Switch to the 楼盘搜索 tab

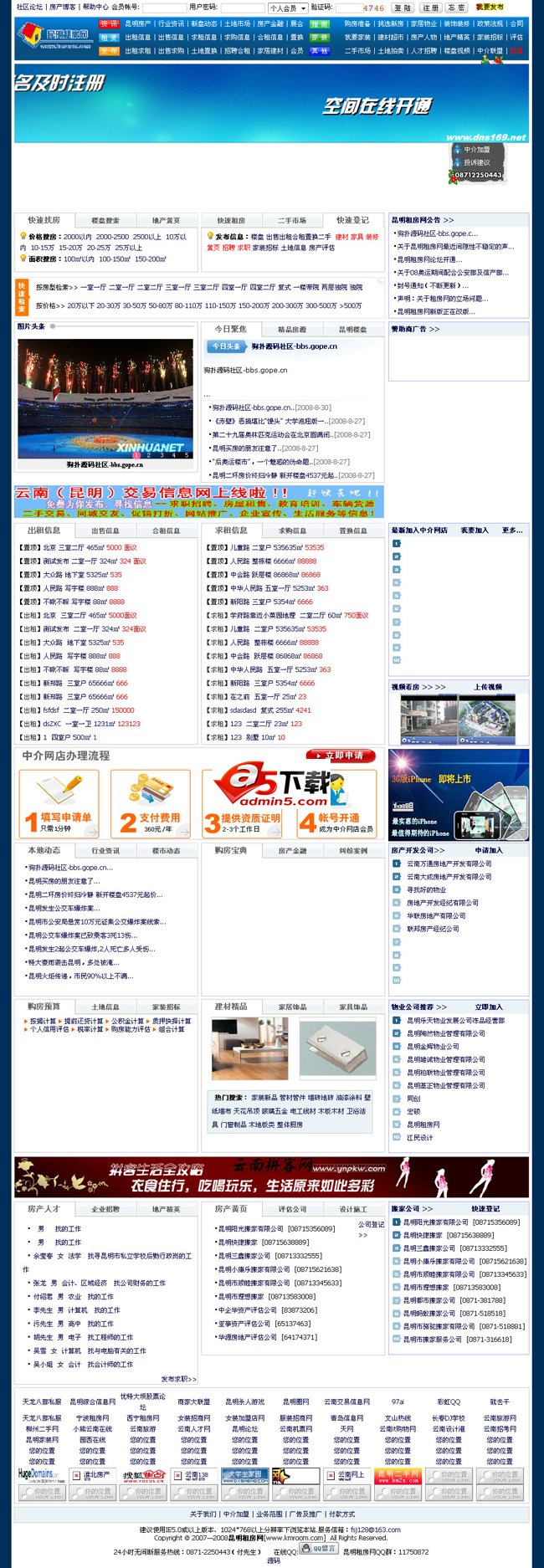[105, 221]
